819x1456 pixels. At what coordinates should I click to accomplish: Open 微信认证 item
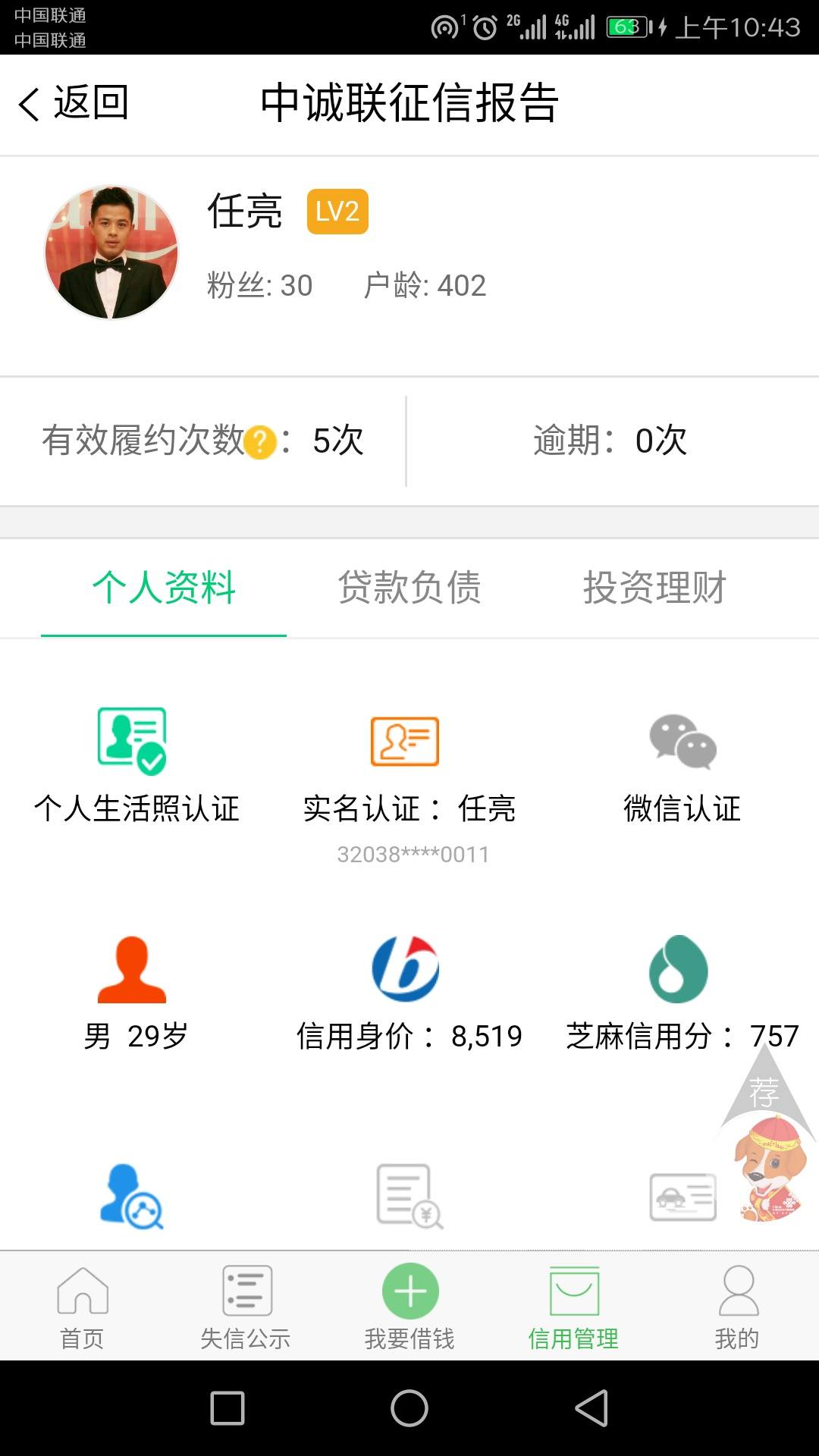[x=682, y=767]
